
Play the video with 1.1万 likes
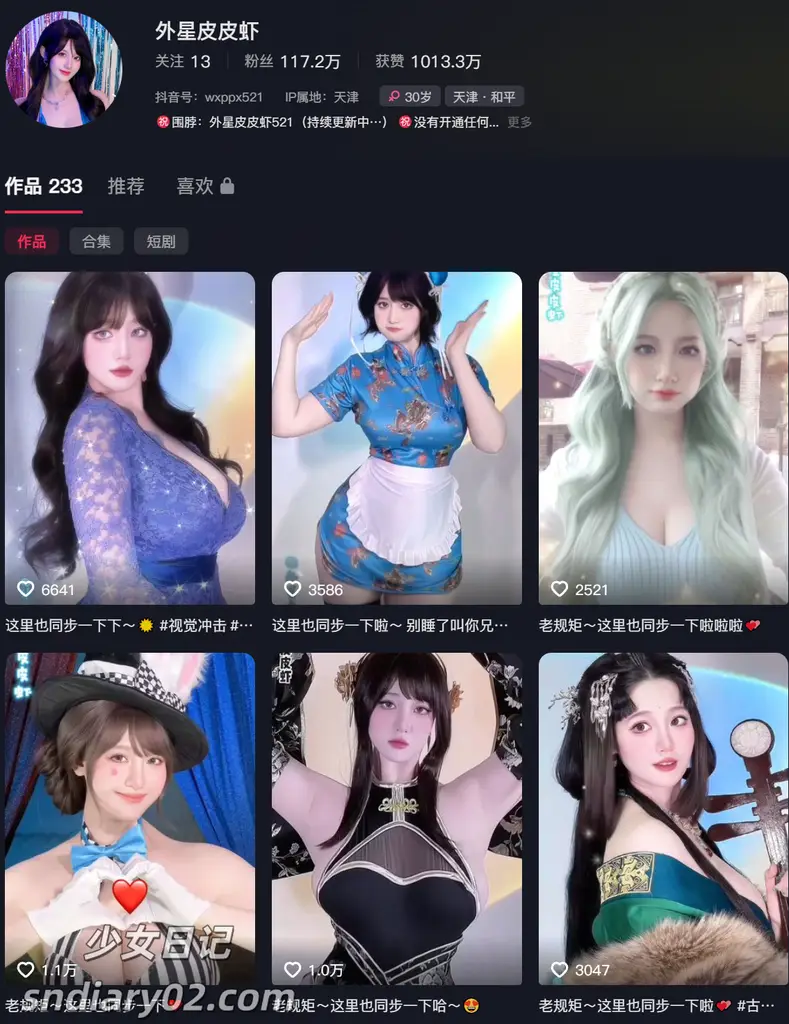[x=130, y=818]
